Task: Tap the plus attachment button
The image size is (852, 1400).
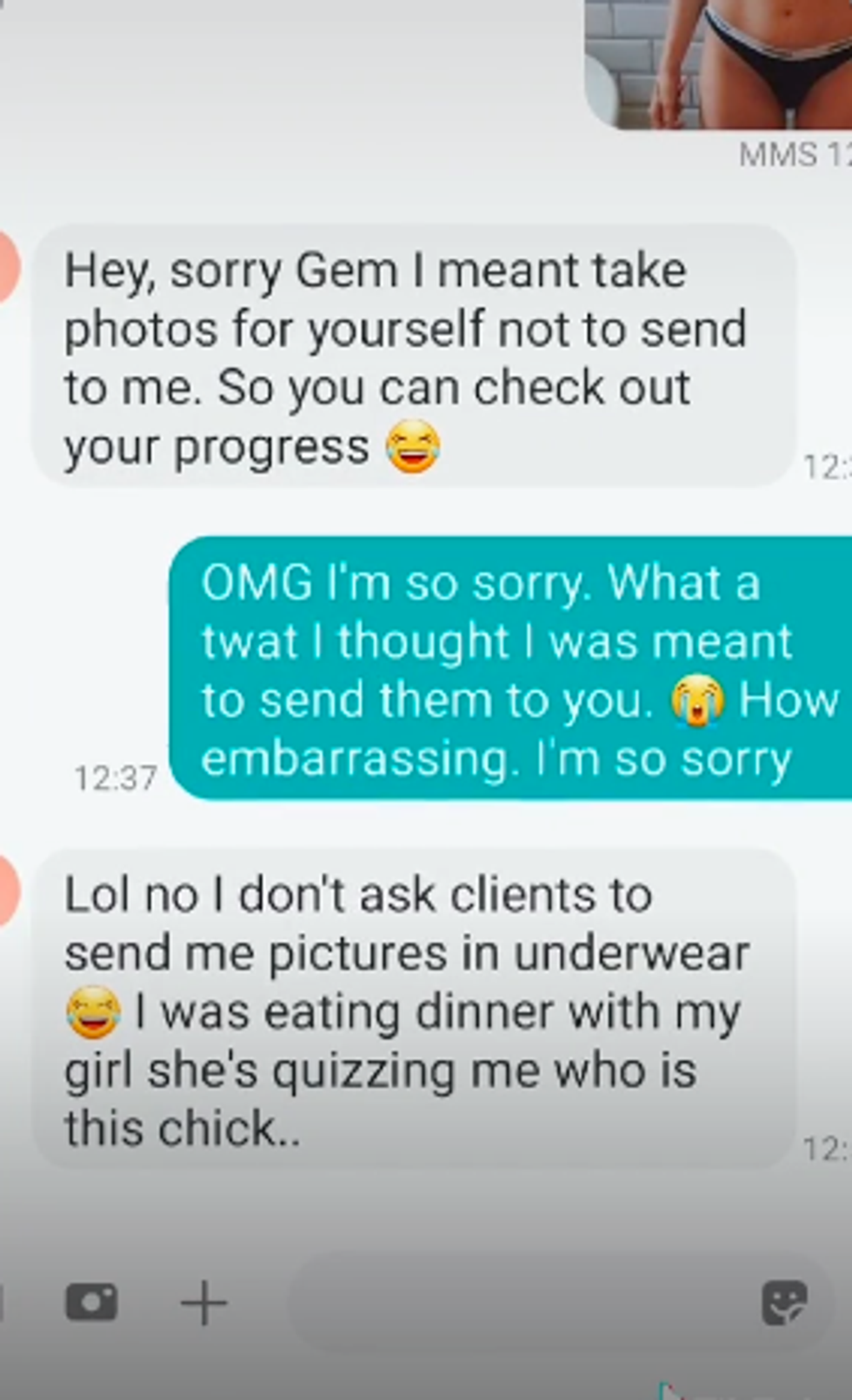Action: (203, 1302)
